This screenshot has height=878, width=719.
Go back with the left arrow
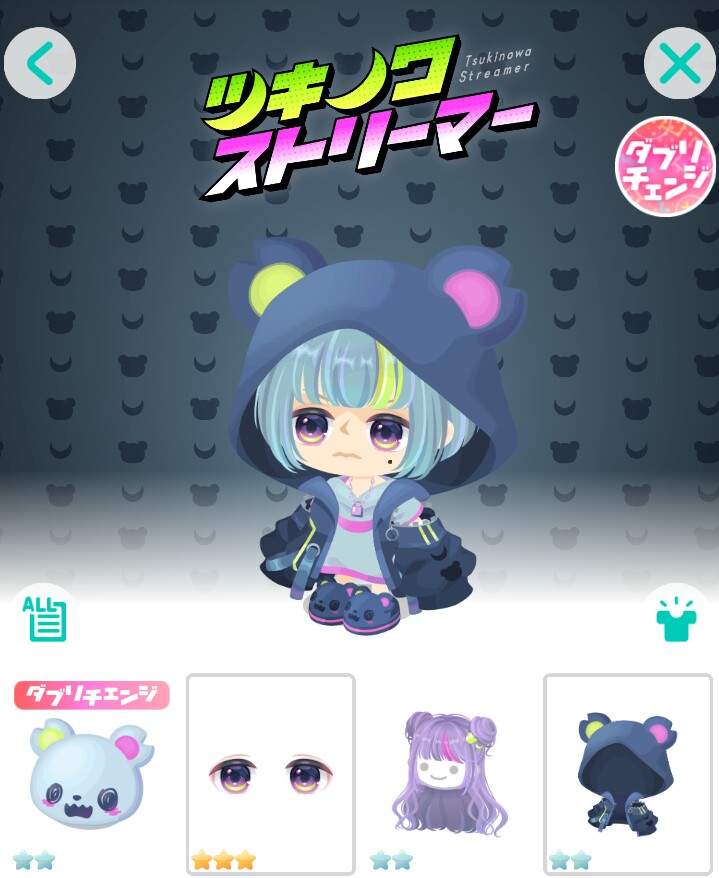[x=40, y=63]
